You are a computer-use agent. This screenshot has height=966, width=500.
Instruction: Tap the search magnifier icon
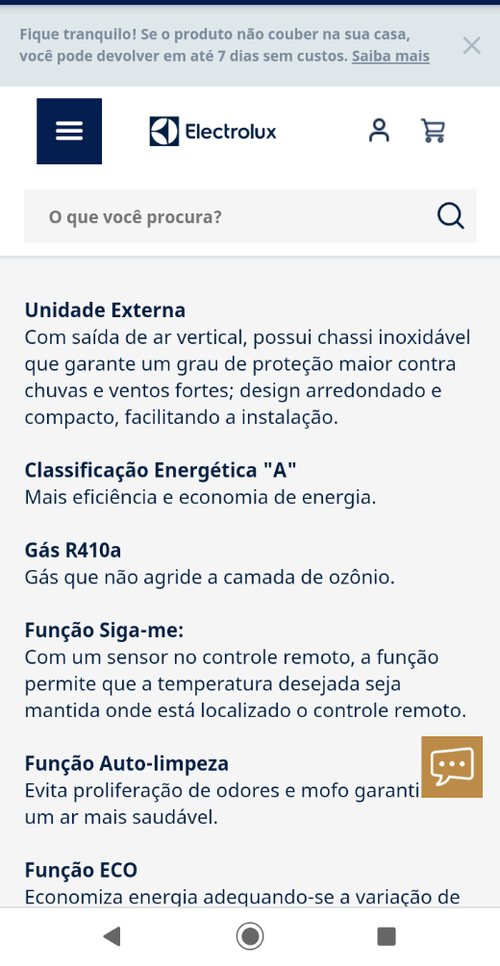[x=451, y=216]
